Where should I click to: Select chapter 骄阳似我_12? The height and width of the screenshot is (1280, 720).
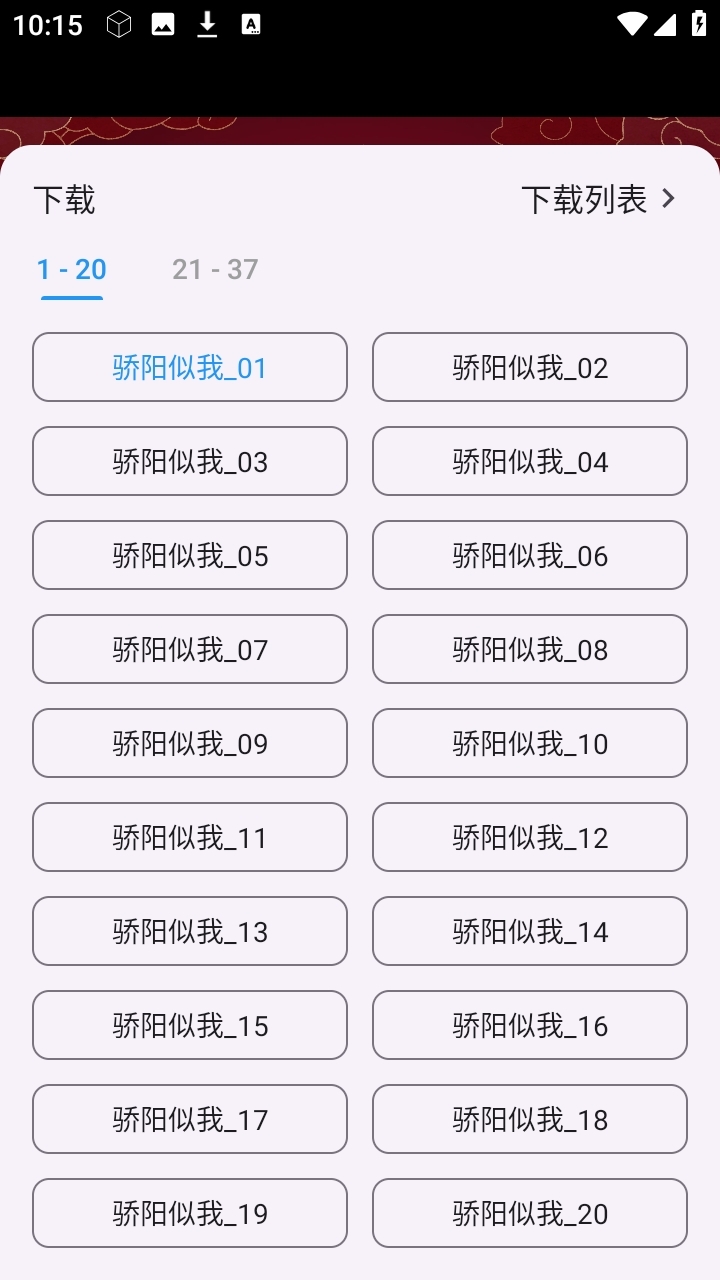(x=529, y=837)
